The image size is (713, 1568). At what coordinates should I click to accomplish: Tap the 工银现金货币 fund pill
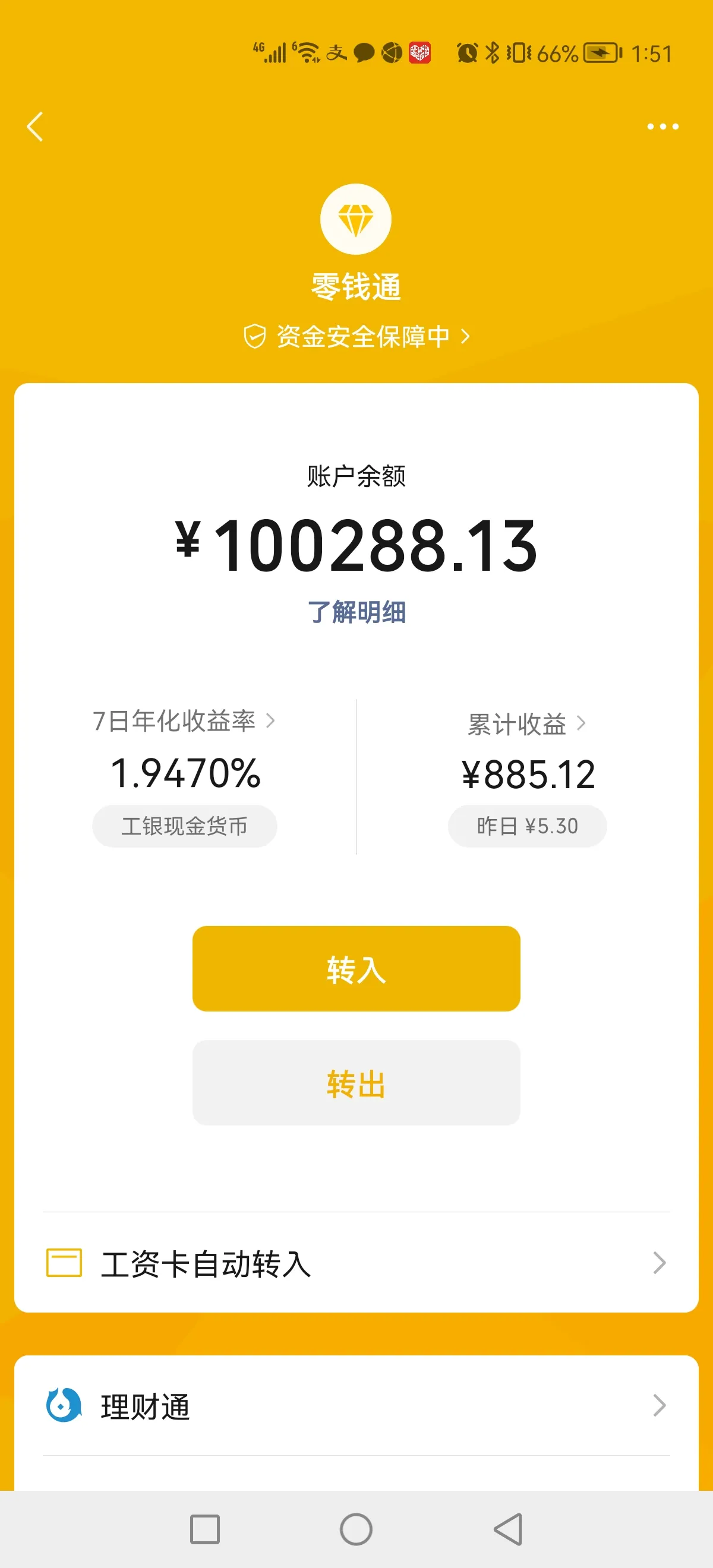(184, 826)
